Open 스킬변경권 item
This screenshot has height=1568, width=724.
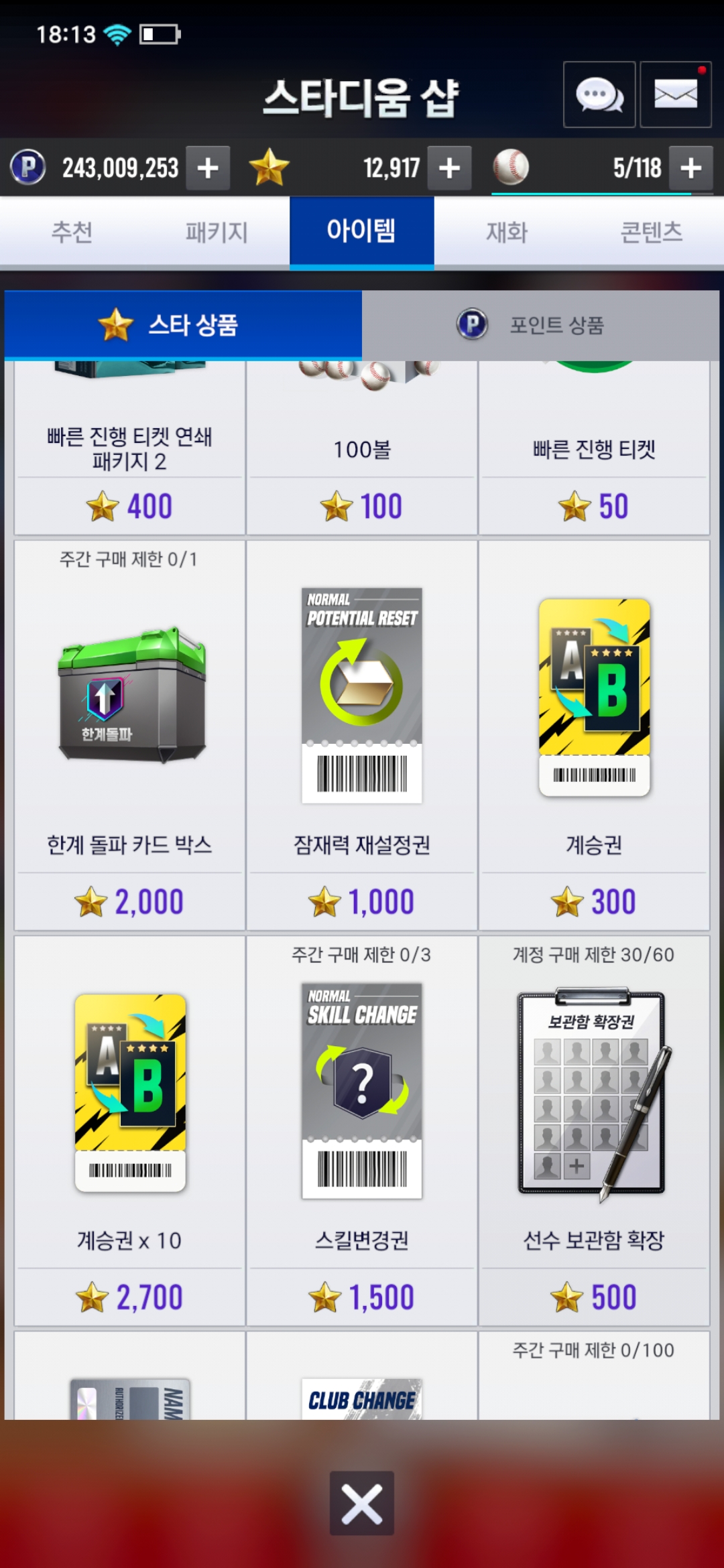362,1130
